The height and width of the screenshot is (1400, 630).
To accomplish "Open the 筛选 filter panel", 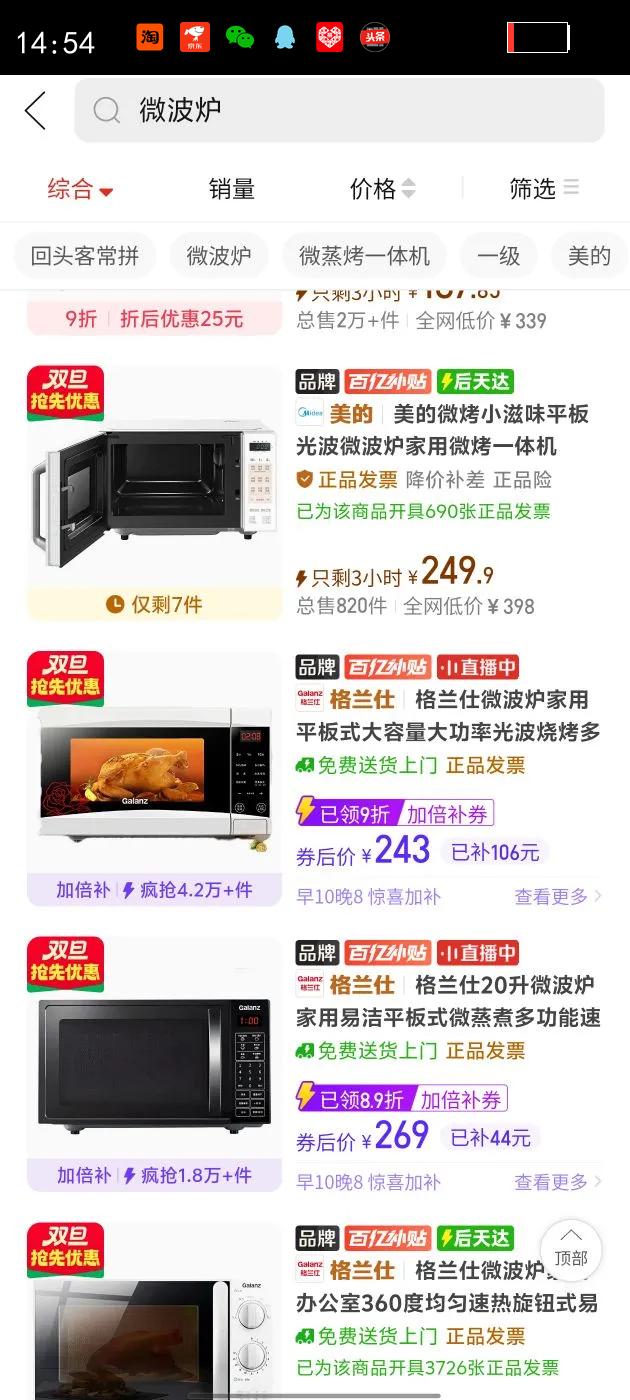I will pyautogui.click(x=544, y=188).
